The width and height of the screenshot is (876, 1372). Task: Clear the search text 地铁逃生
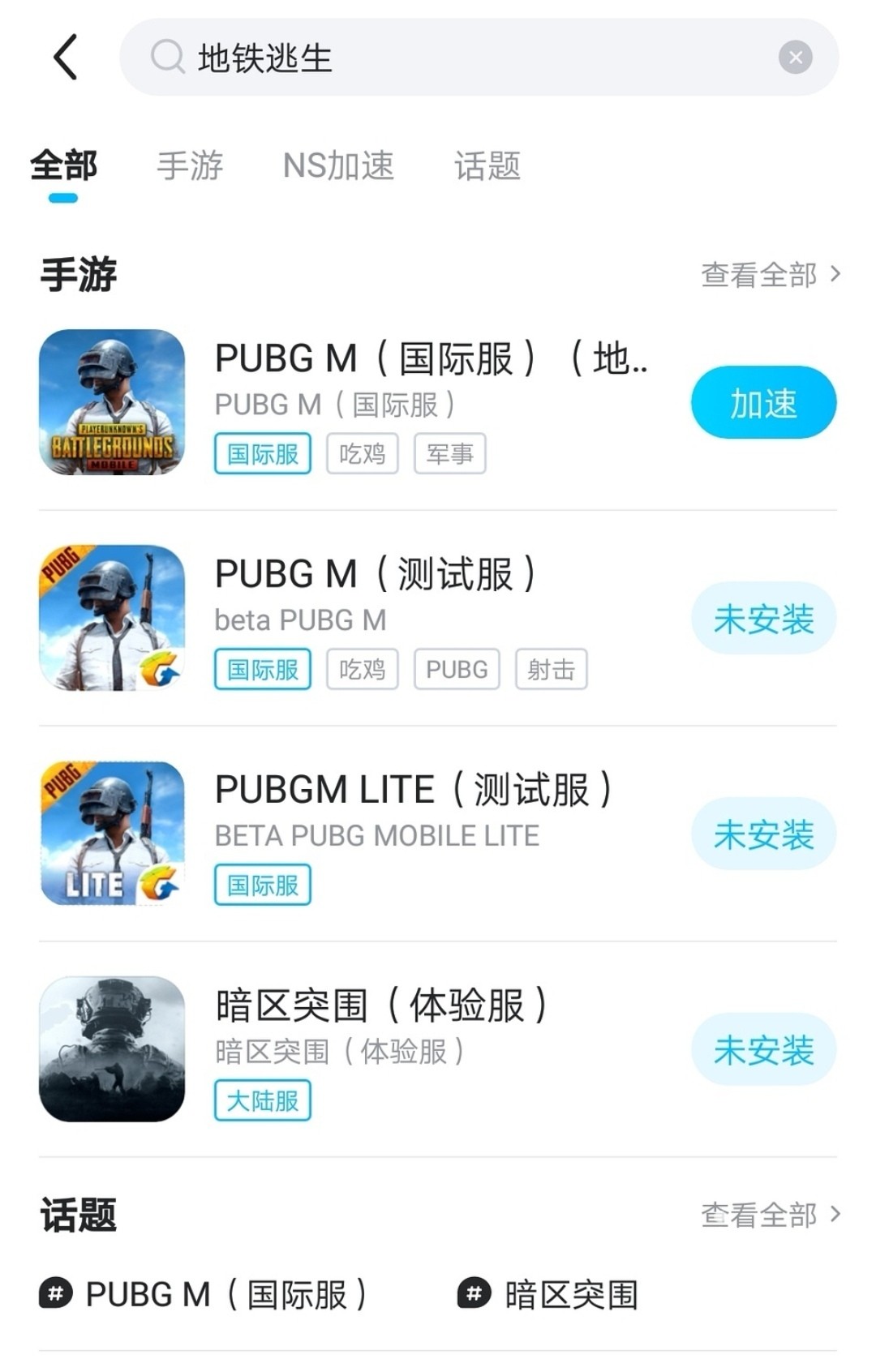pyautogui.click(x=795, y=58)
